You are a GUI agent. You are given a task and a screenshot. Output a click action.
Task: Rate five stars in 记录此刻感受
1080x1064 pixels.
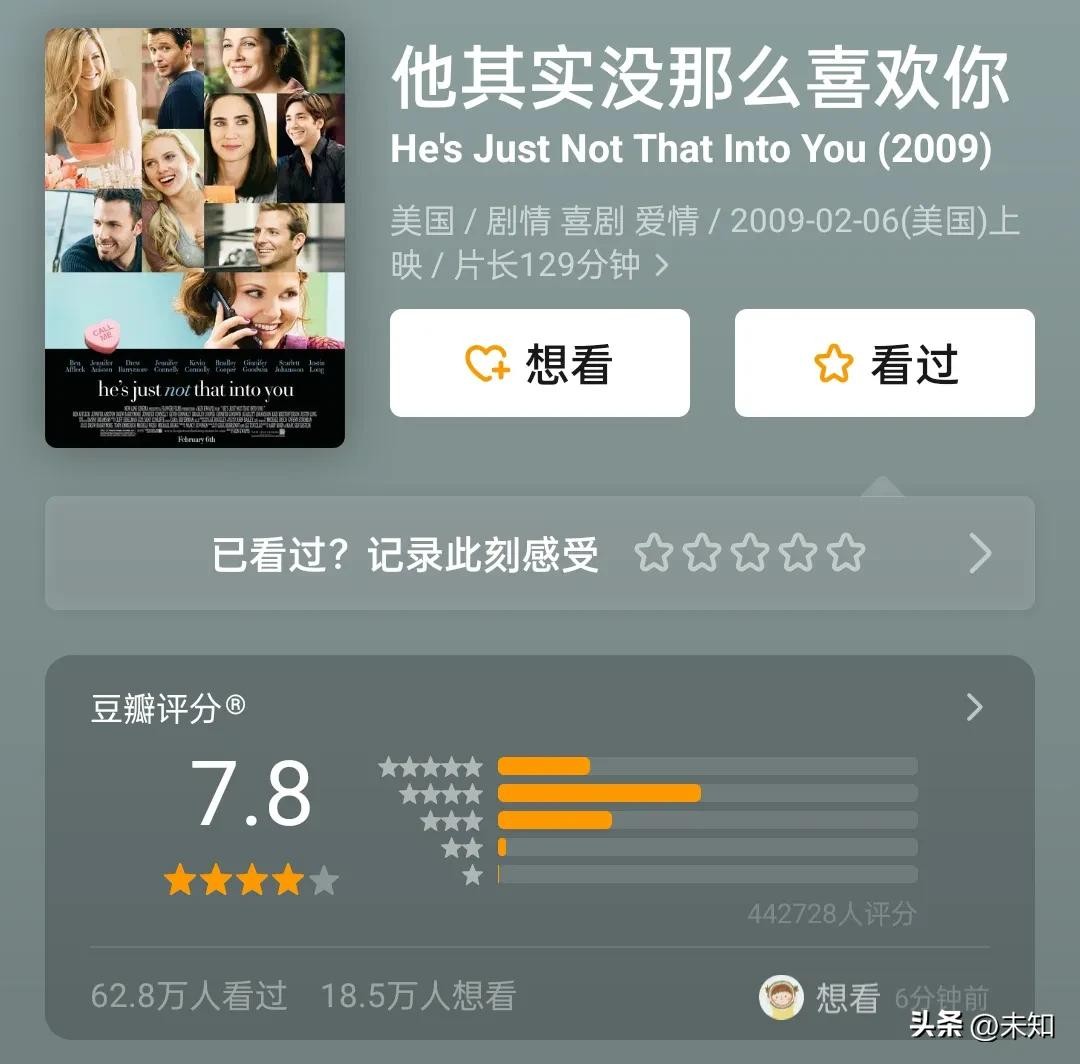point(846,553)
